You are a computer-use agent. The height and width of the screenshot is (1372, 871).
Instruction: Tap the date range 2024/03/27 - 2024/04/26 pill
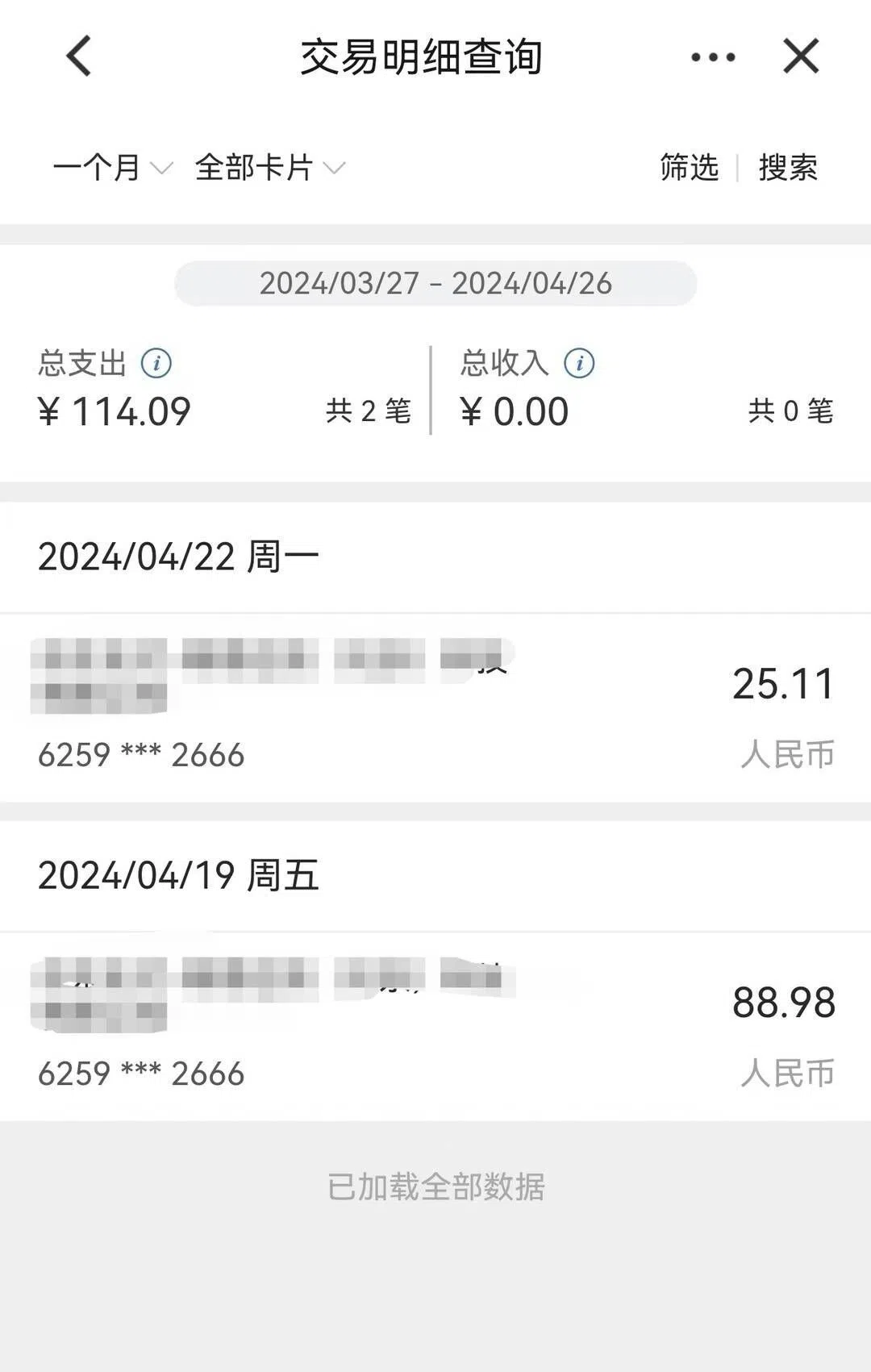tap(435, 283)
